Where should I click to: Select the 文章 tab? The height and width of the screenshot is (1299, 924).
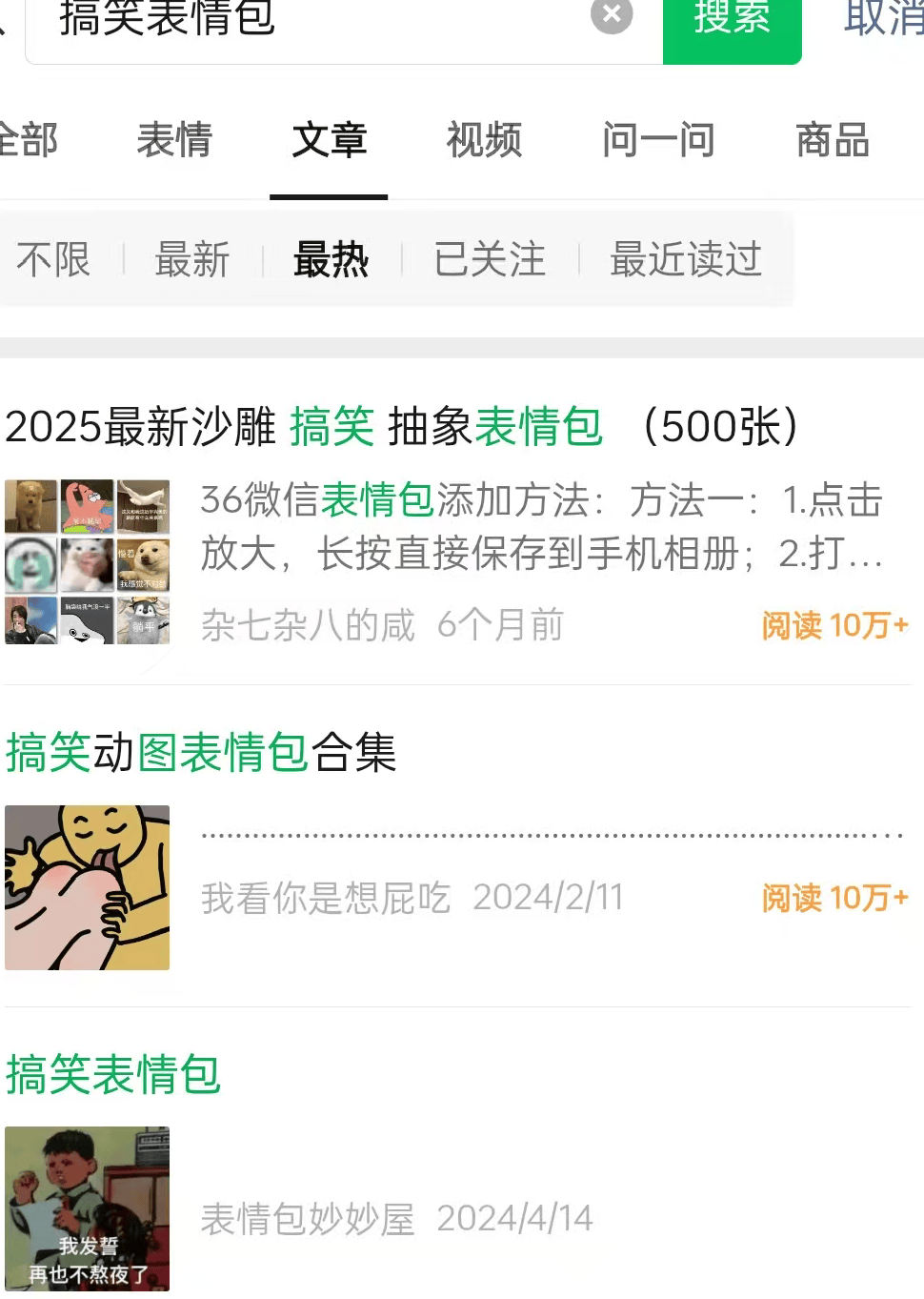[x=329, y=140]
